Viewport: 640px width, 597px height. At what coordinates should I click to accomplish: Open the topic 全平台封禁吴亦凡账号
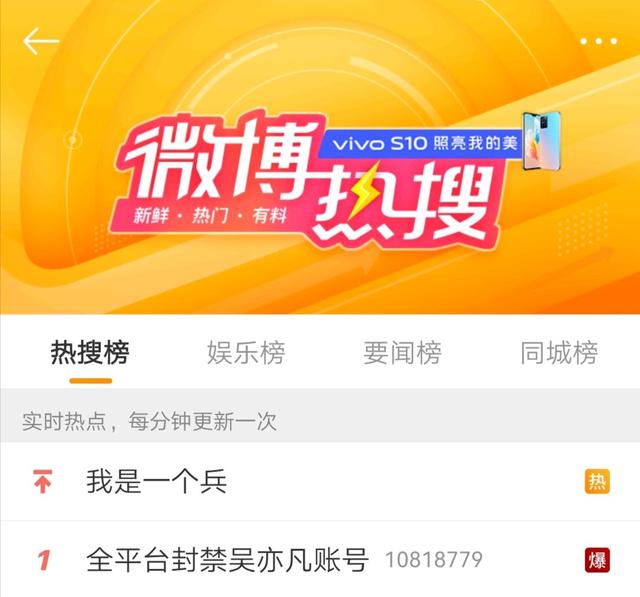[x=228, y=559]
